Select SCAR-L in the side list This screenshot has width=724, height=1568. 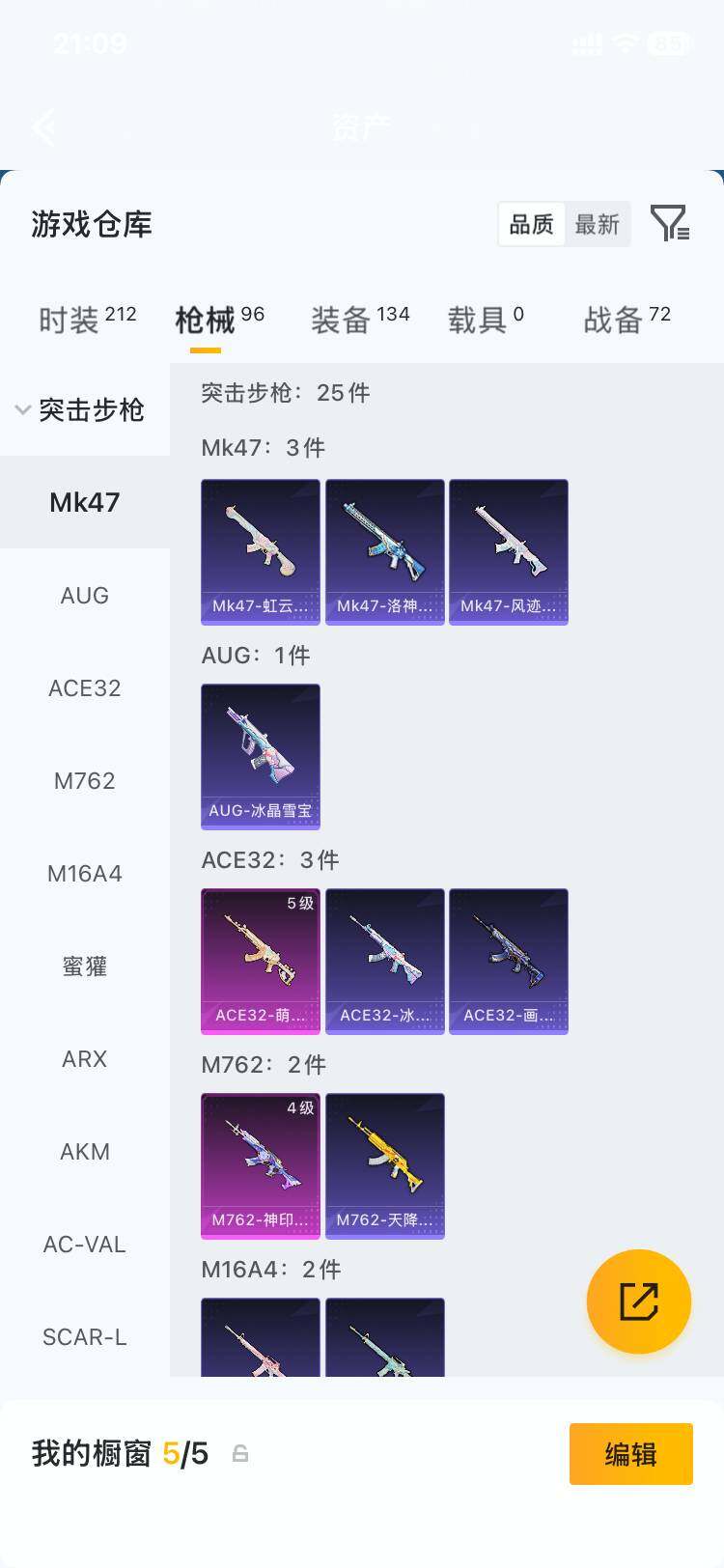click(x=85, y=1337)
